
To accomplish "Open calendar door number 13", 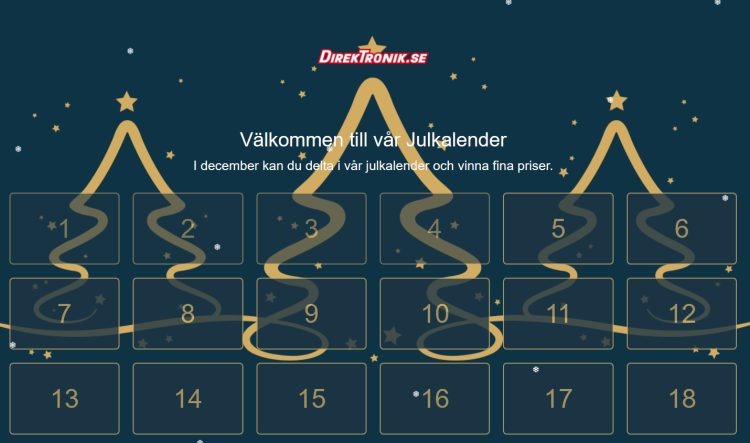I will pos(64,398).
